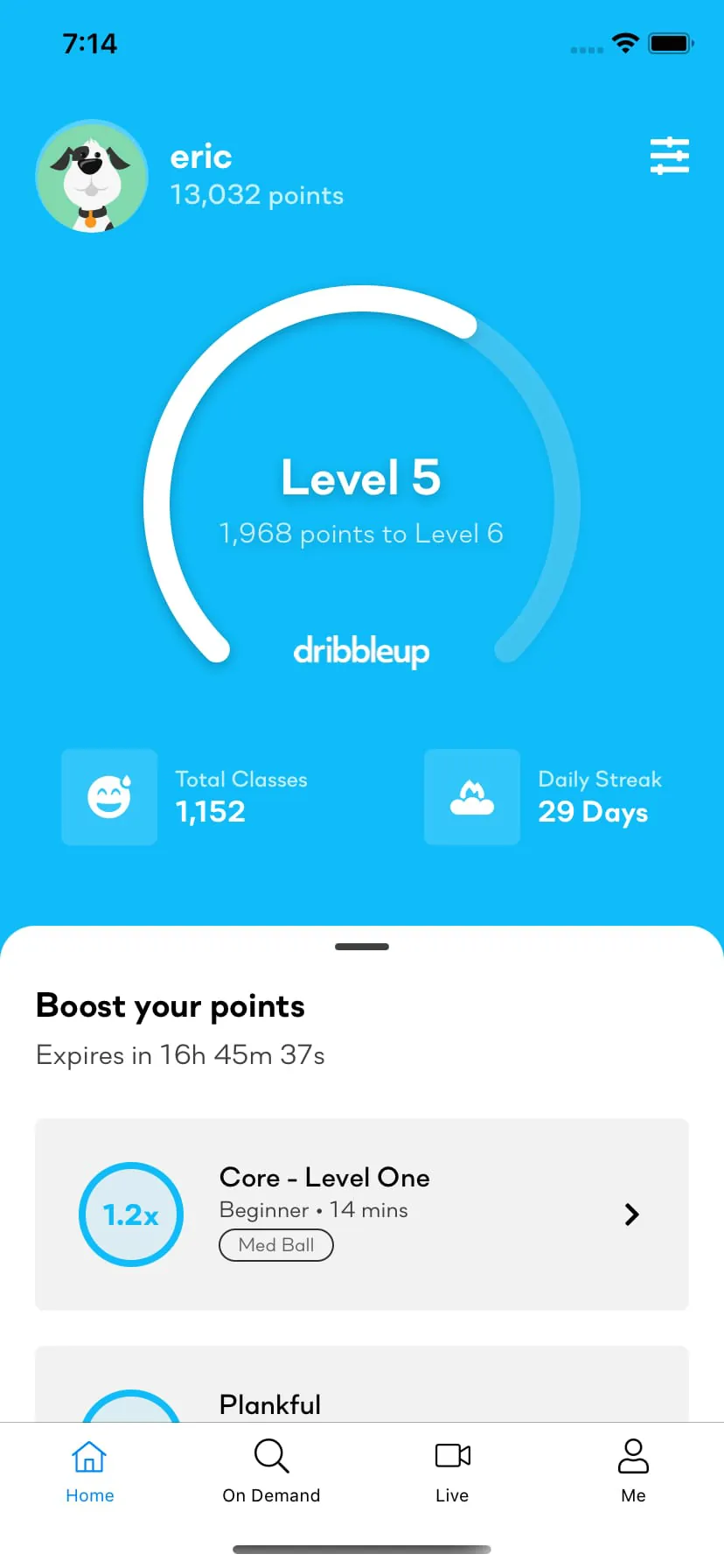Open On Demand via the search icon
724x1568 pixels.
pos(271,1455)
